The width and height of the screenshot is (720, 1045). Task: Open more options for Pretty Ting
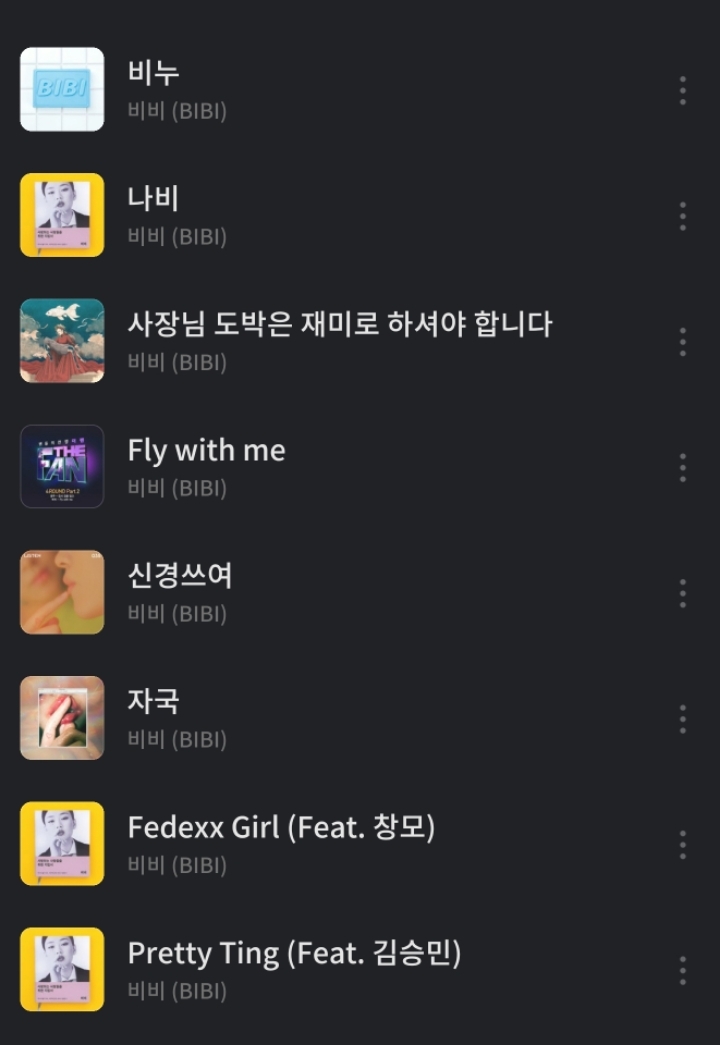click(683, 970)
